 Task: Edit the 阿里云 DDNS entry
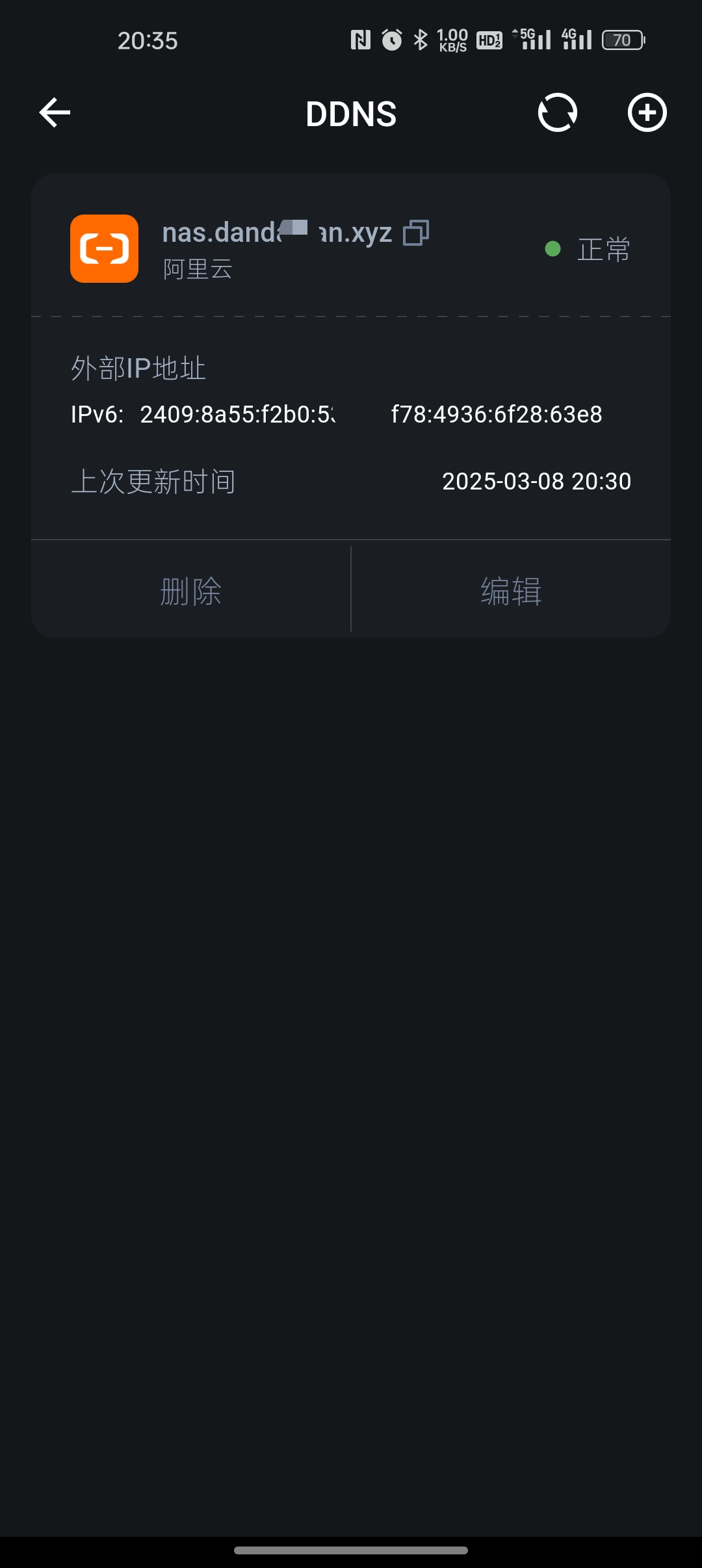point(511,590)
